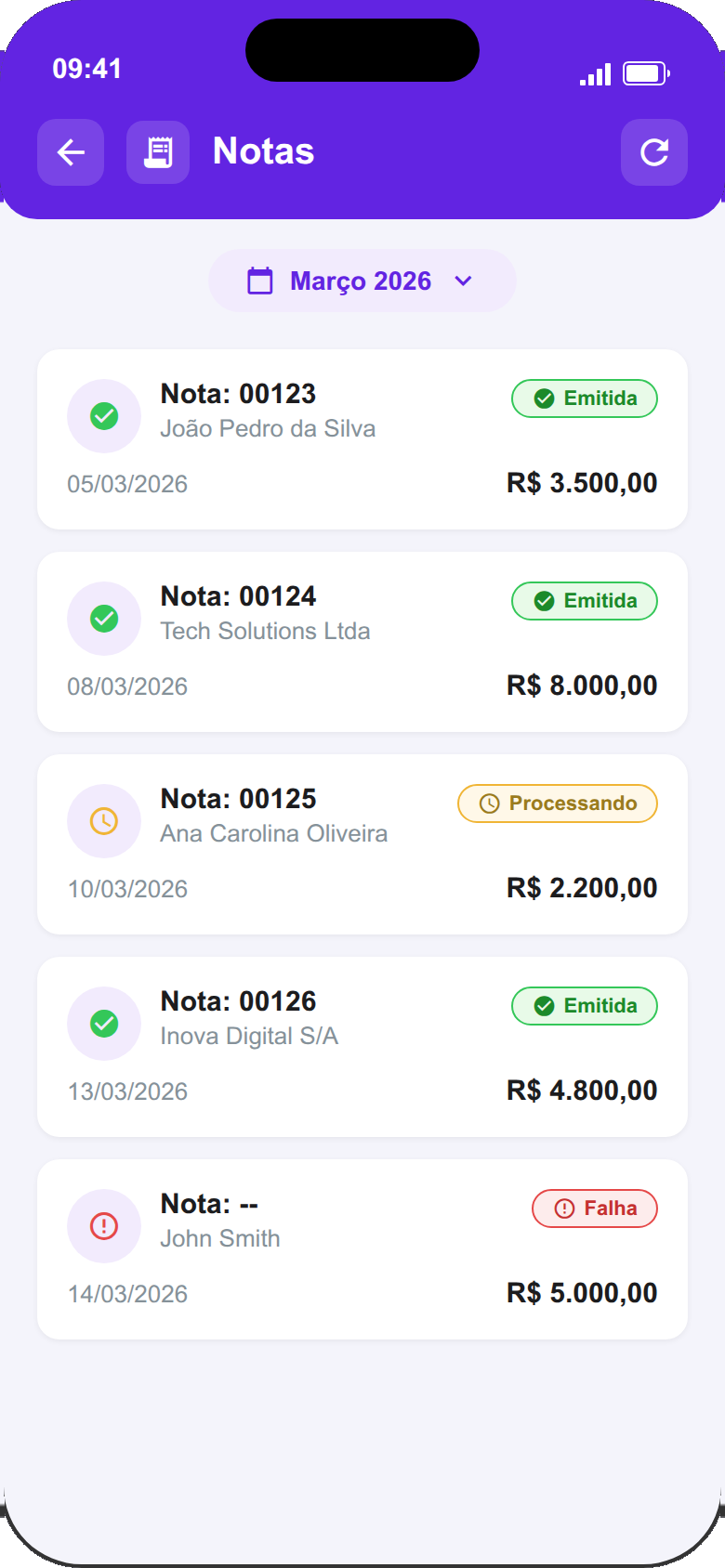Click the calendar icon beside Março 2026
The width and height of the screenshot is (725, 1568).
tap(260, 280)
